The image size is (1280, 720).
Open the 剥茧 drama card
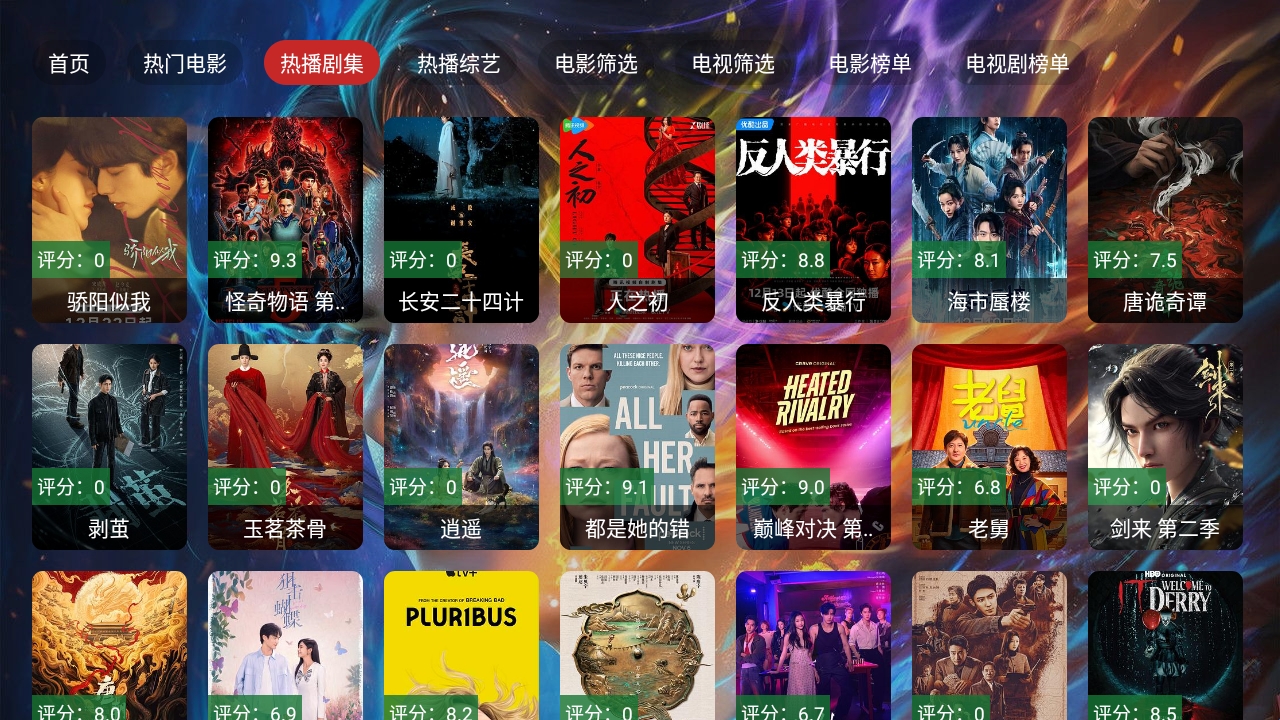click(109, 447)
